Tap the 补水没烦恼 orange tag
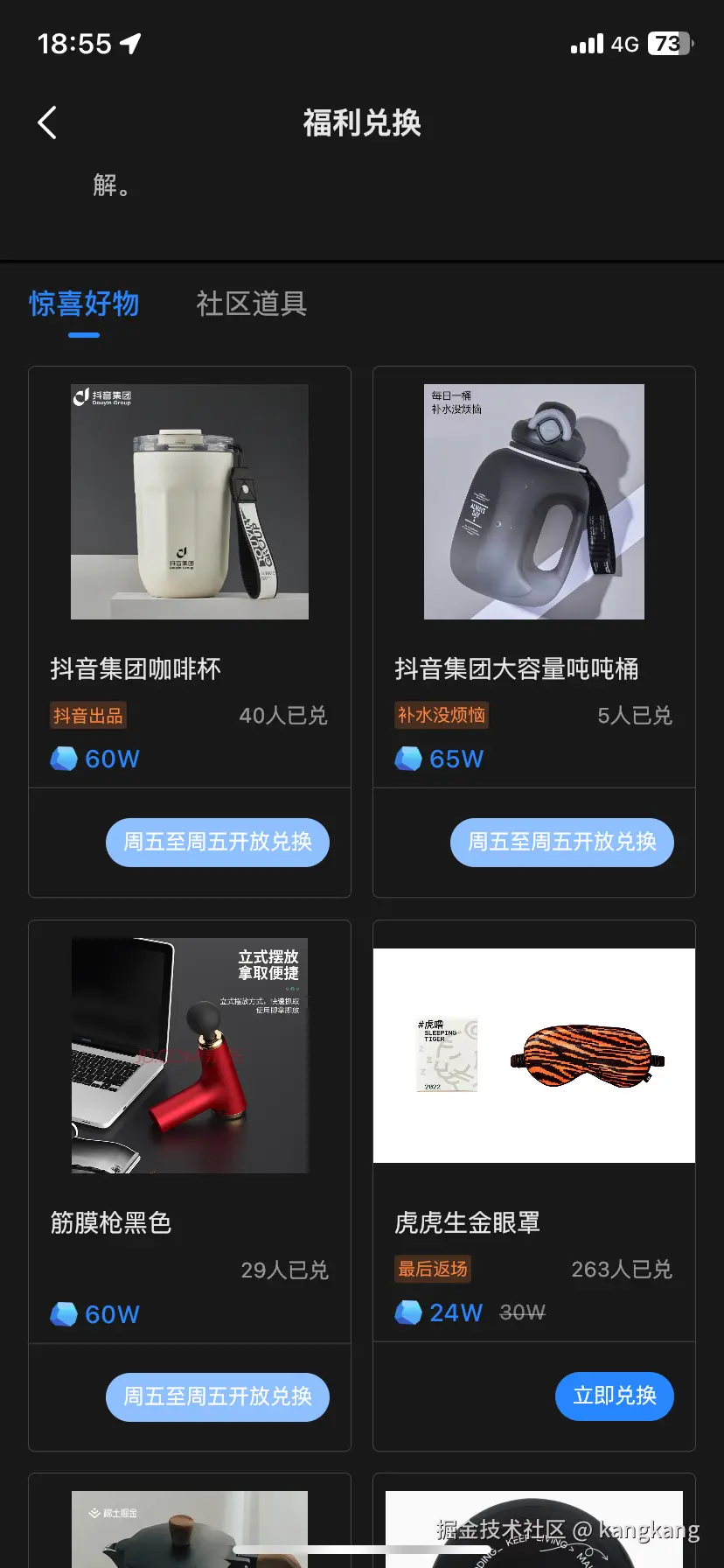Viewport: 724px width, 1568px height. (x=442, y=715)
